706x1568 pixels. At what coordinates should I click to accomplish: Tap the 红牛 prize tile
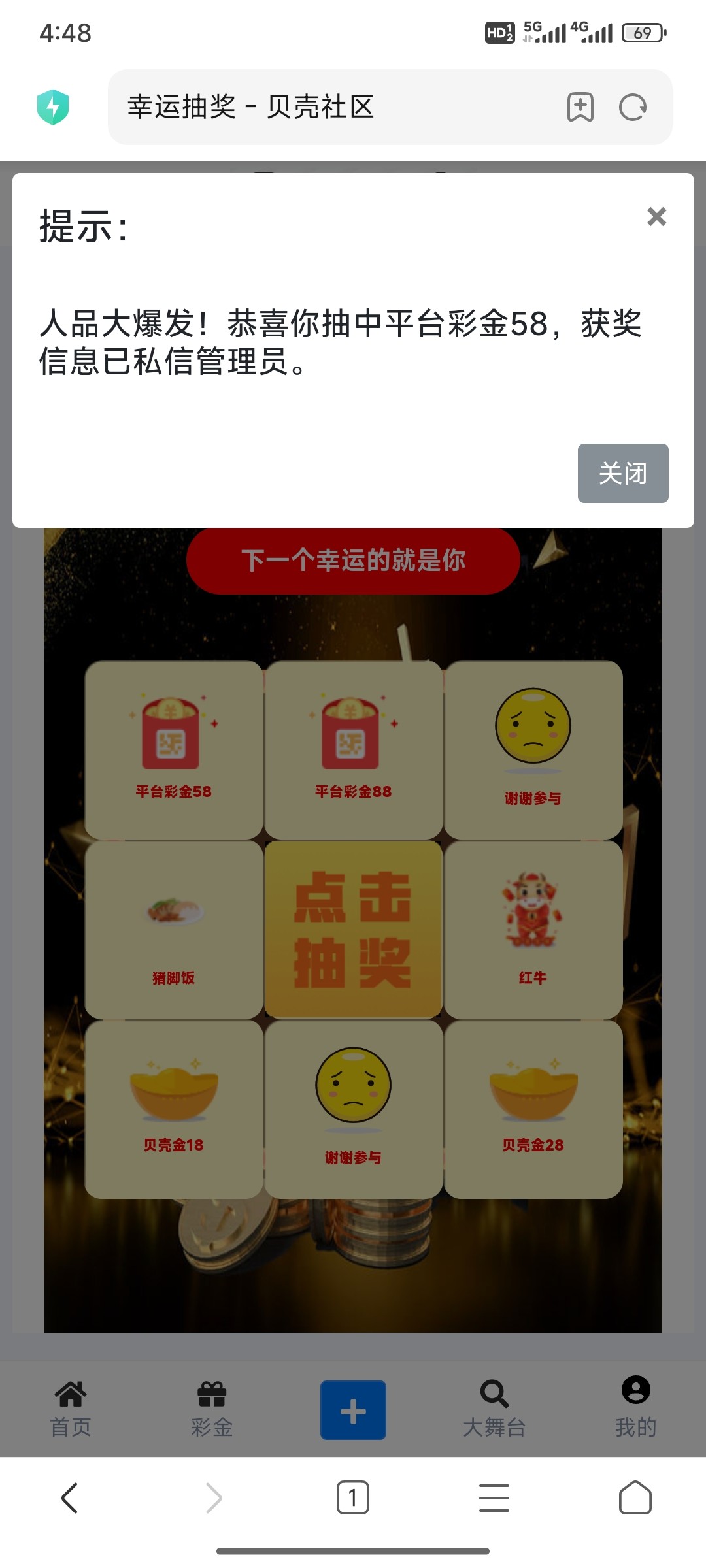click(533, 928)
